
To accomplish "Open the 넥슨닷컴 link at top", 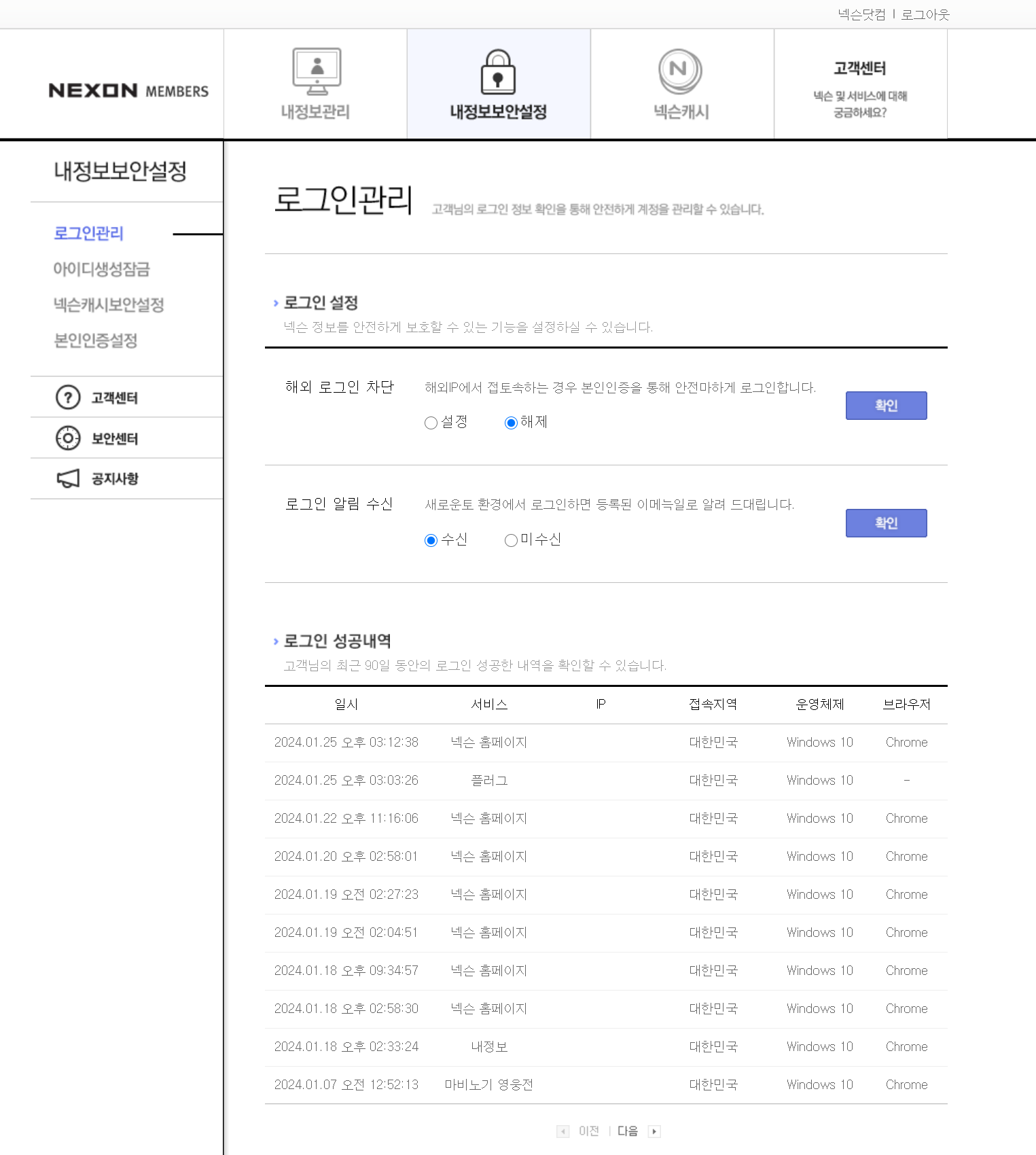I will tap(861, 14).
